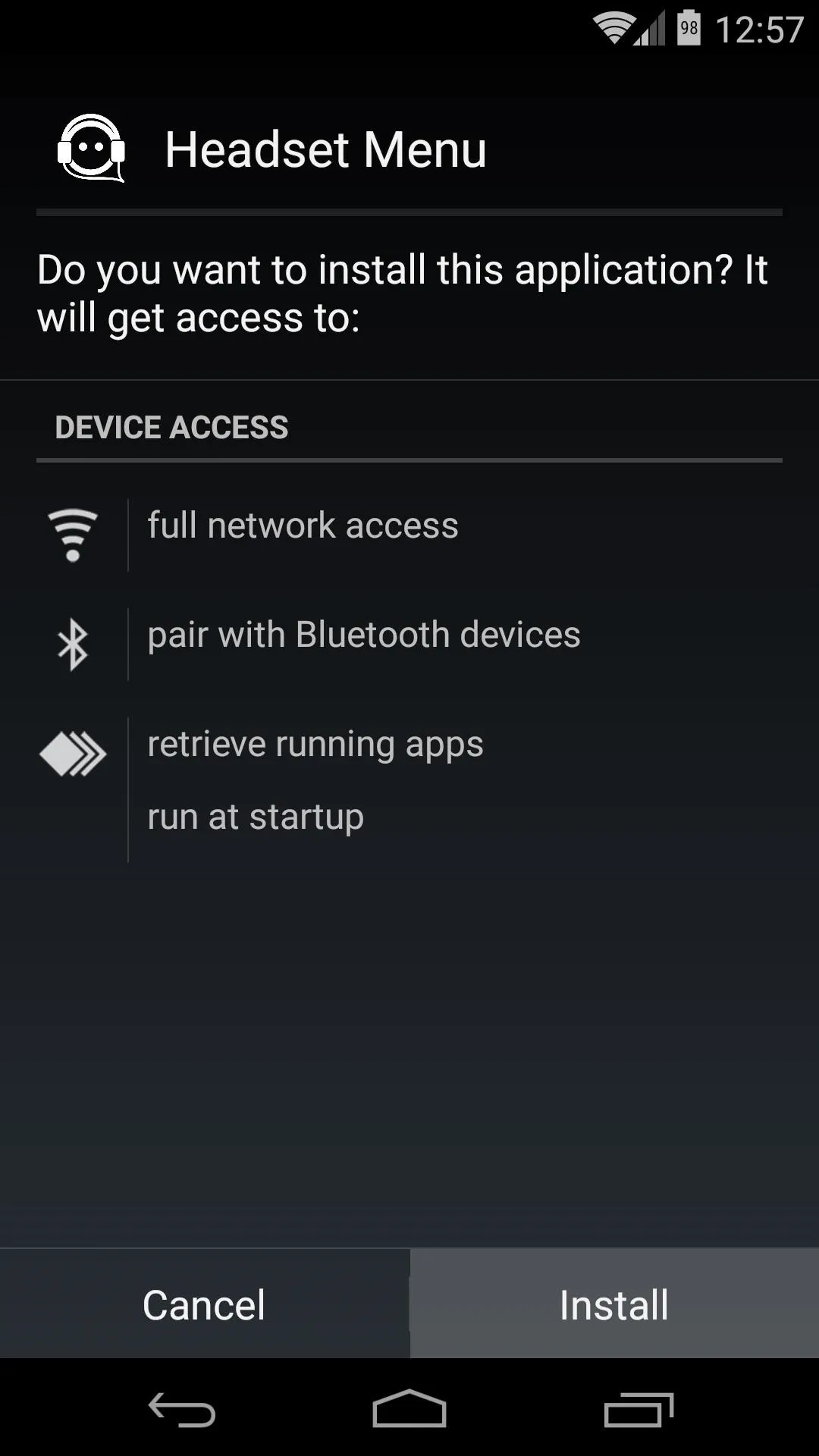Return to the home screen

tap(409, 1410)
